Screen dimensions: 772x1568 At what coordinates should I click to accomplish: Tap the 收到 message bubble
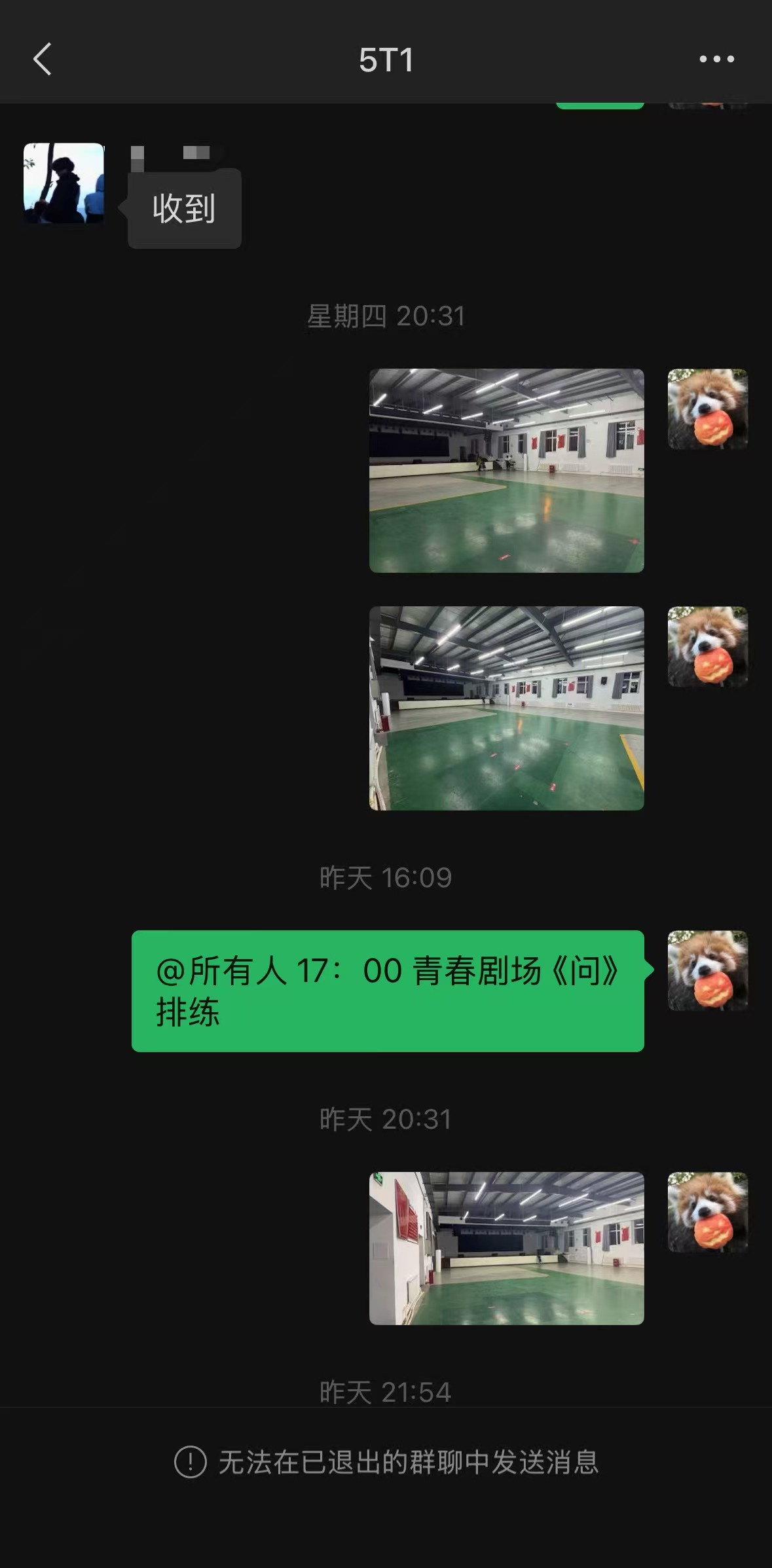[185, 208]
